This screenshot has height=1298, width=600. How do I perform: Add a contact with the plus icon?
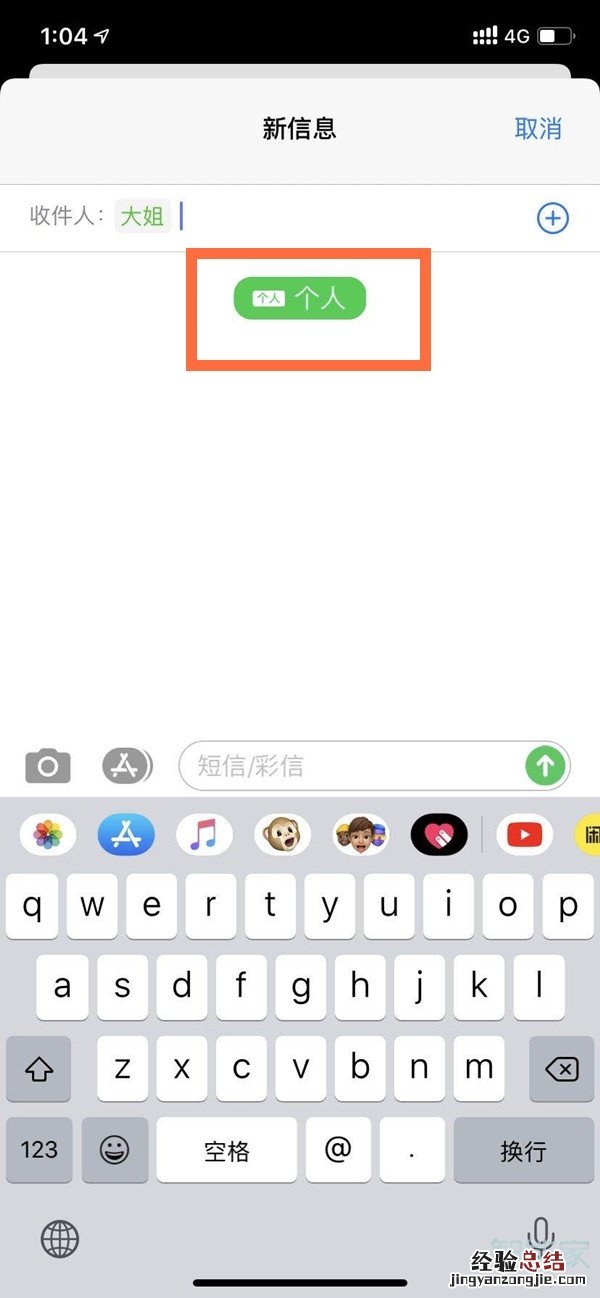[x=553, y=218]
